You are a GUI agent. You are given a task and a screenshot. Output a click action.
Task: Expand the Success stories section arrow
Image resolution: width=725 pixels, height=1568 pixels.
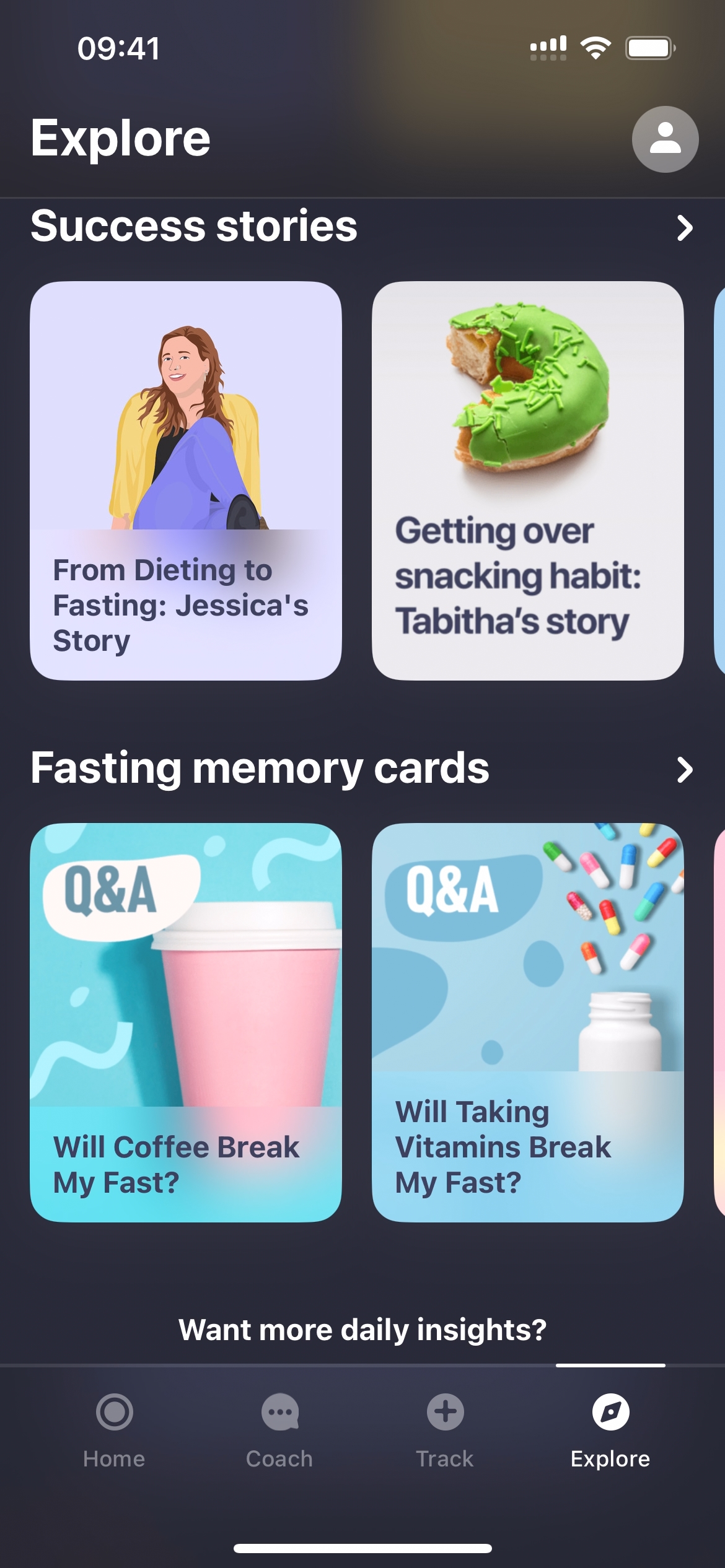pos(684,228)
